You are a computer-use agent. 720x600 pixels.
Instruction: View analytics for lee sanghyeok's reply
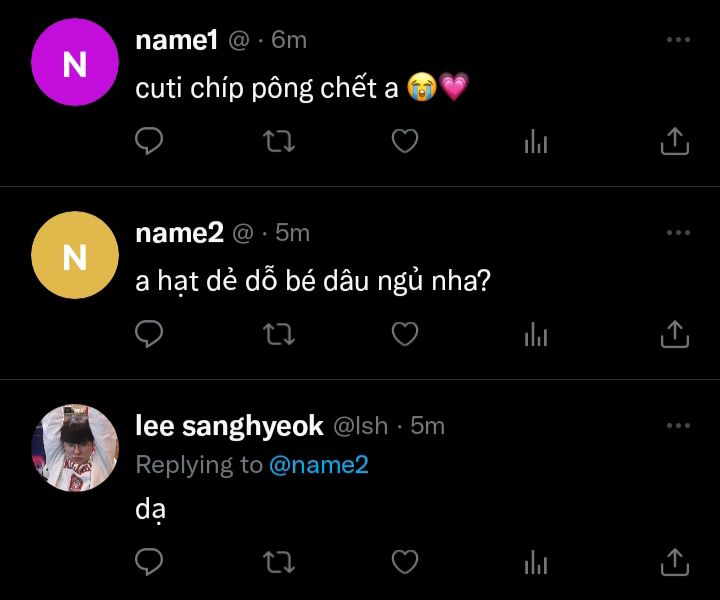pyautogui.click(x=536, y=562)
